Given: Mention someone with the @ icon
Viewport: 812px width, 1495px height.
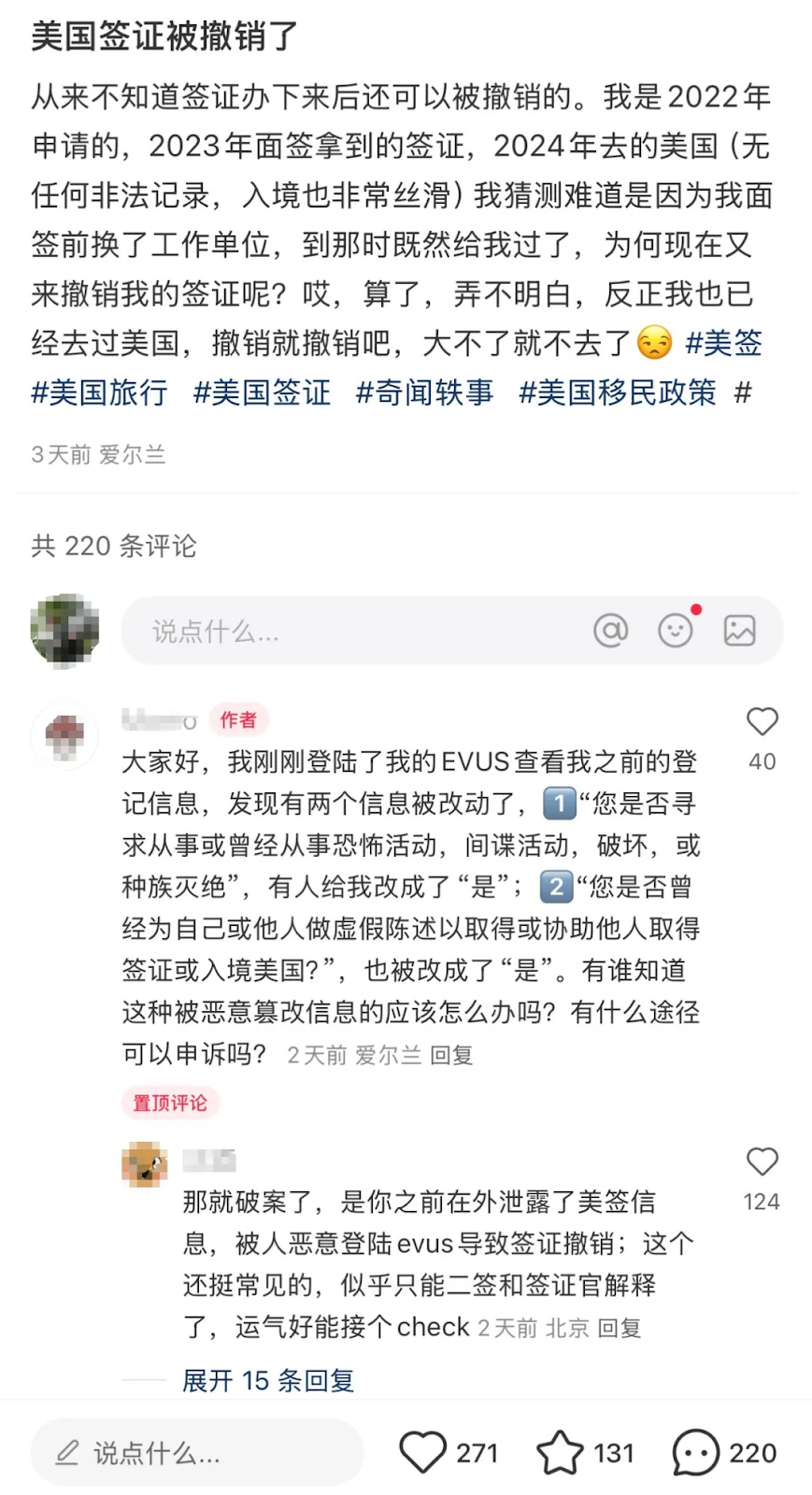Looking at the screenshot, I should click(x=611, y=631).
